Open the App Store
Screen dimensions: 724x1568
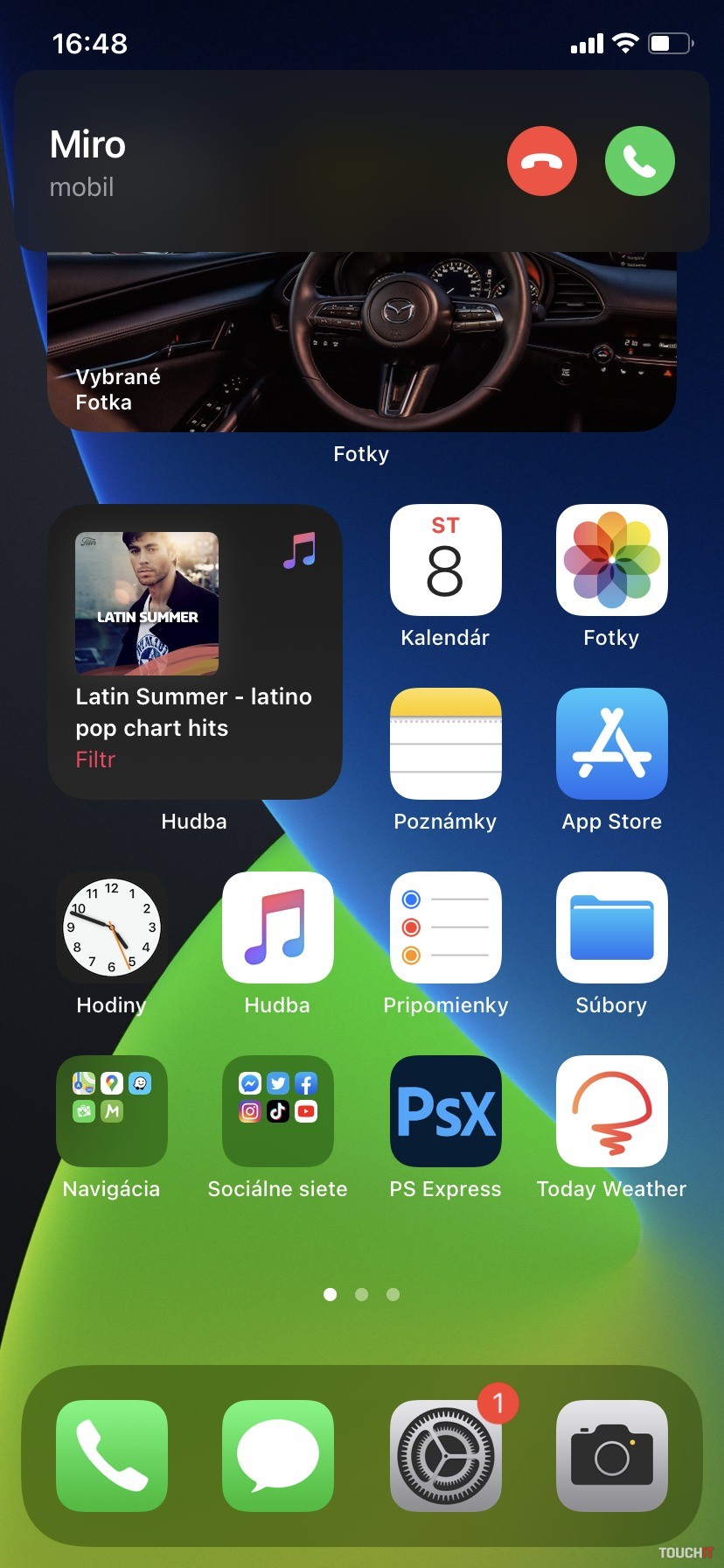(611, 744)
